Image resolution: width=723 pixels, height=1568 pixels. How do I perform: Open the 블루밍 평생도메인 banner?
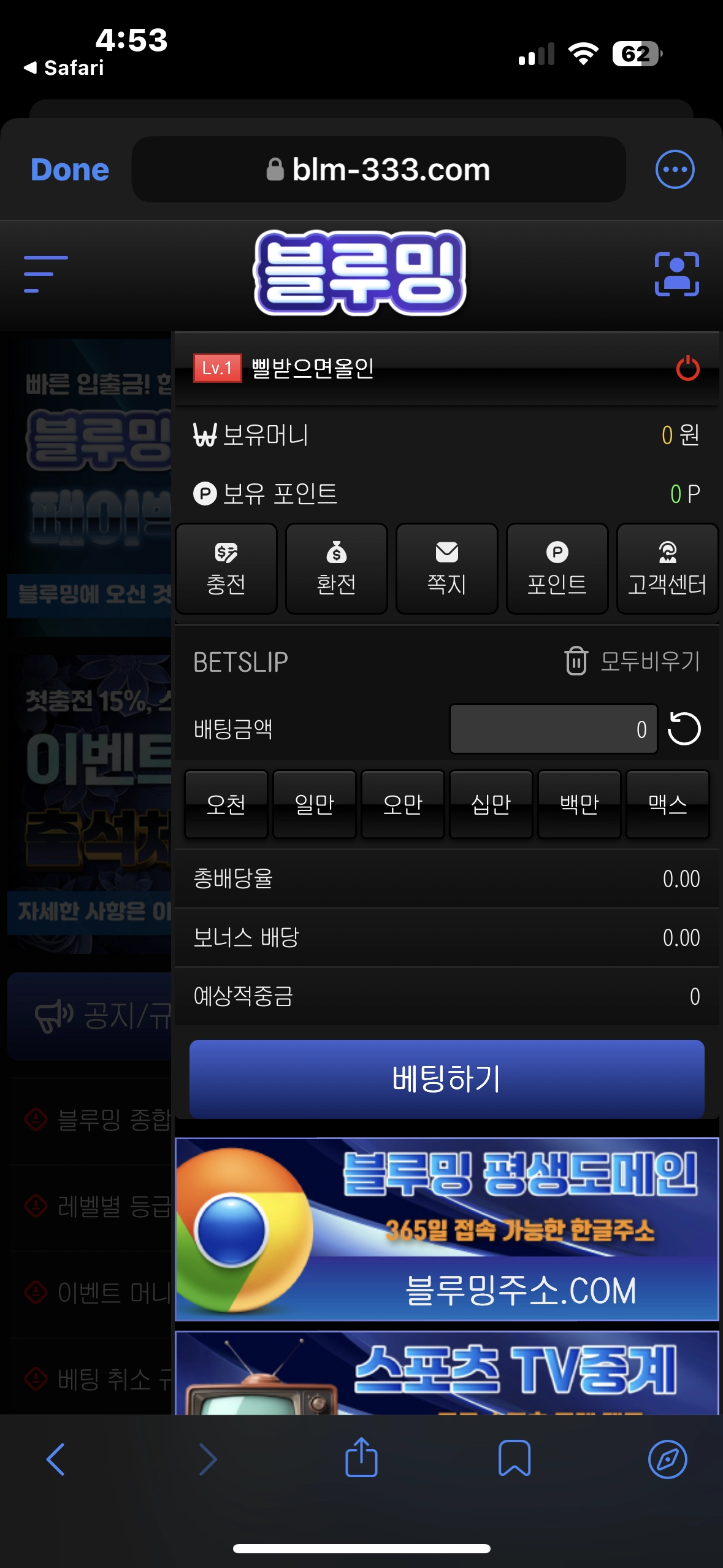(446, 1229)
